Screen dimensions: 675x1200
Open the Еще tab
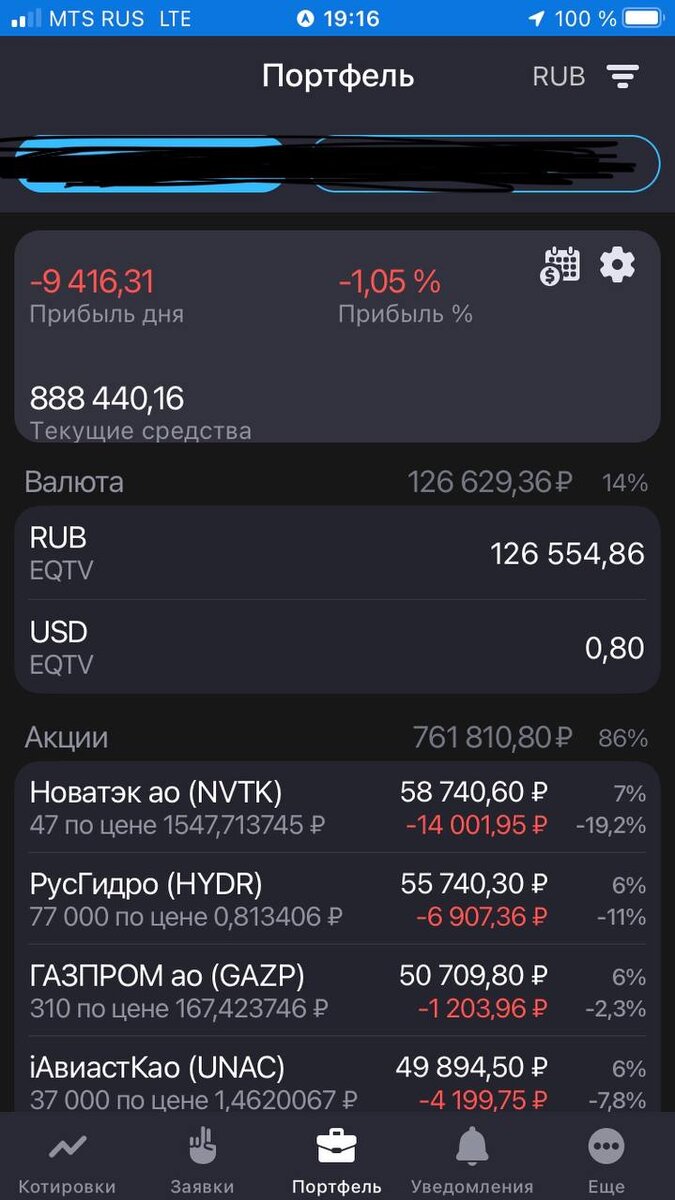click(606, 1160)
